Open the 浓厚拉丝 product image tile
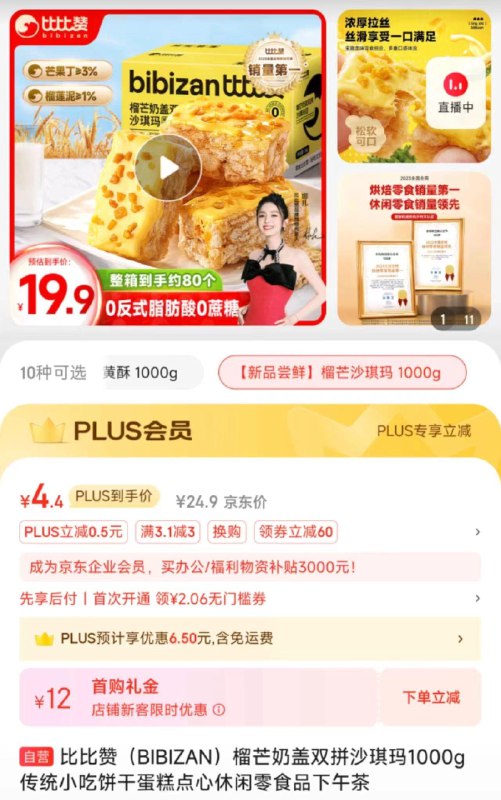This screenshot has width=501, height=800. 414,86
